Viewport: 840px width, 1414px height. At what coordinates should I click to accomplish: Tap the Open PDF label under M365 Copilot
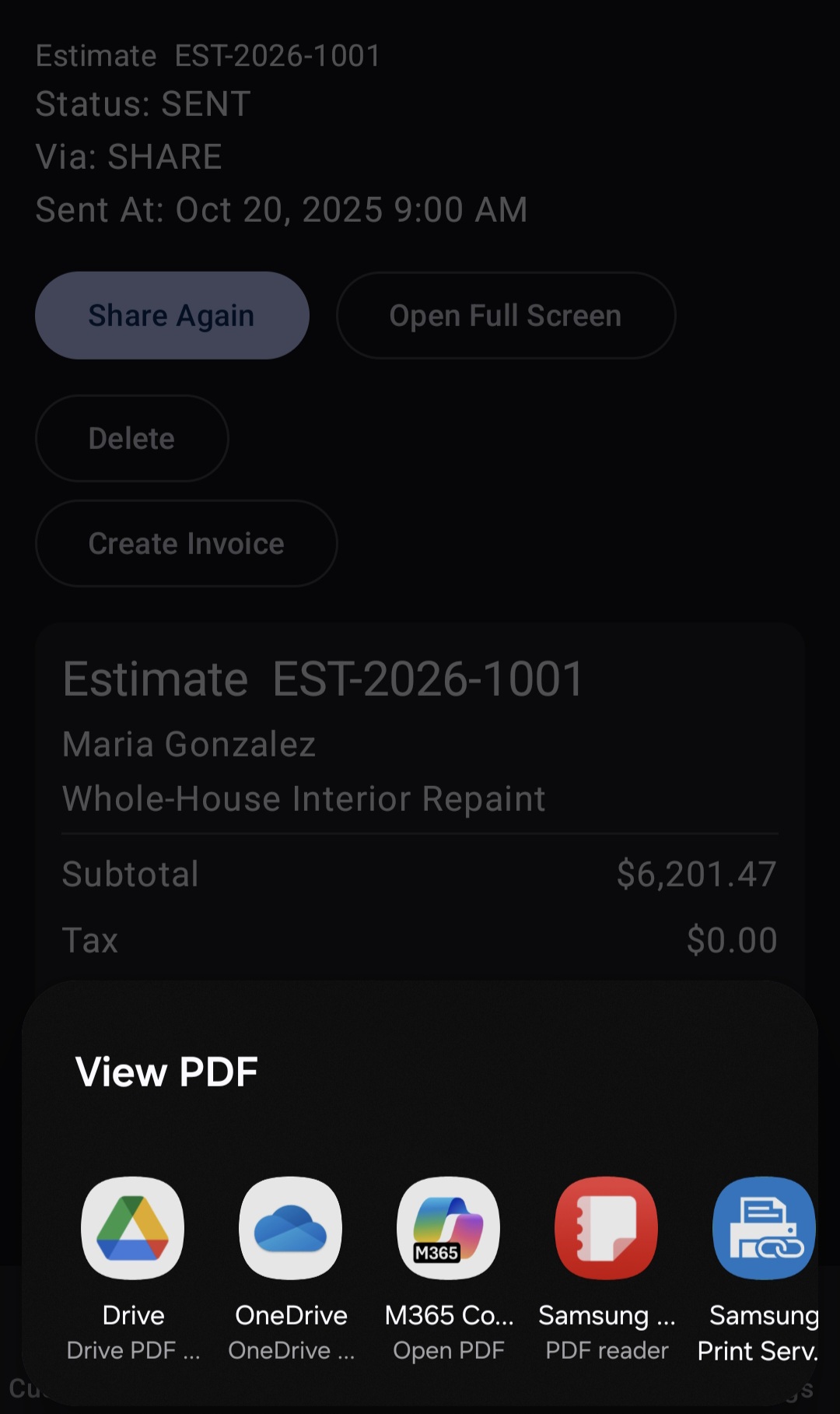[449, 1352]
